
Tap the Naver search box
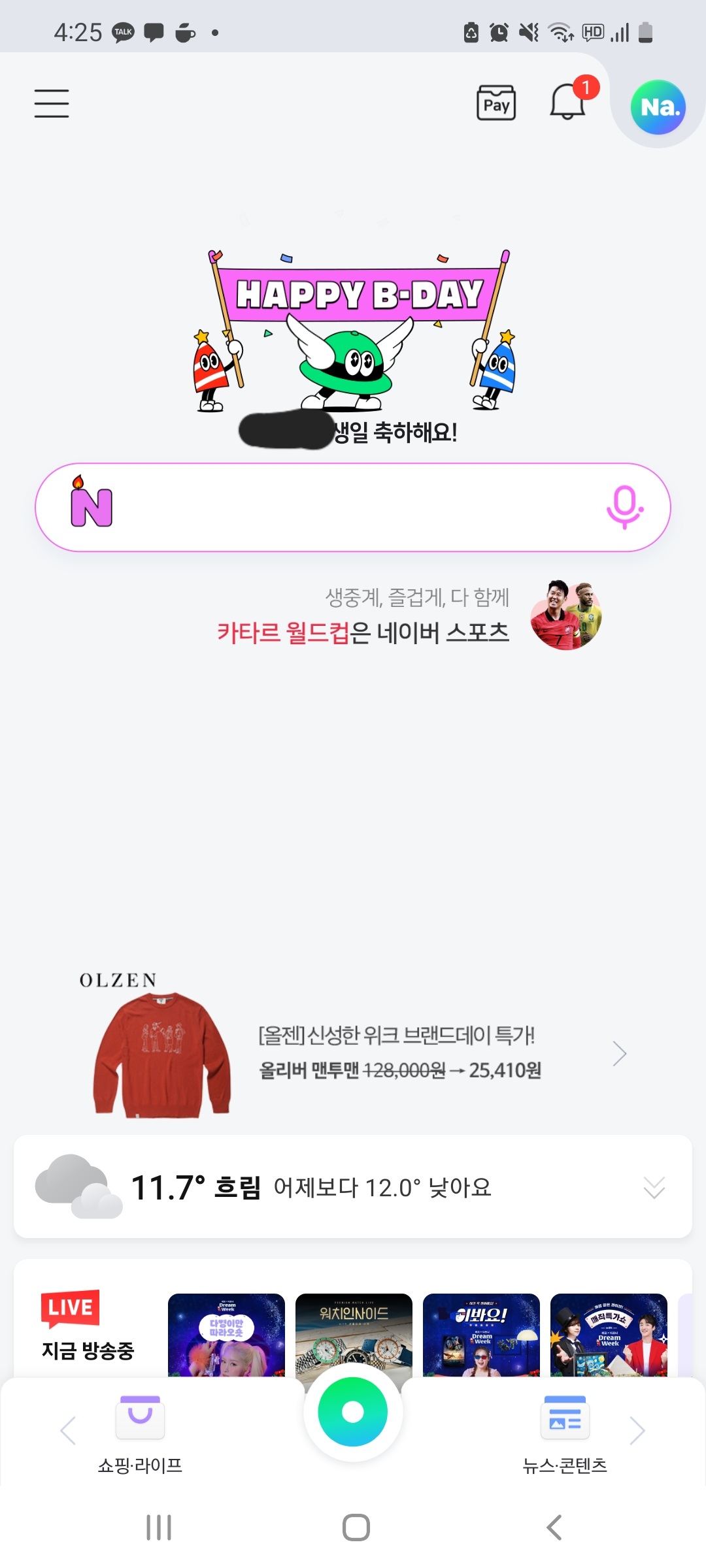tap(353, 508)
